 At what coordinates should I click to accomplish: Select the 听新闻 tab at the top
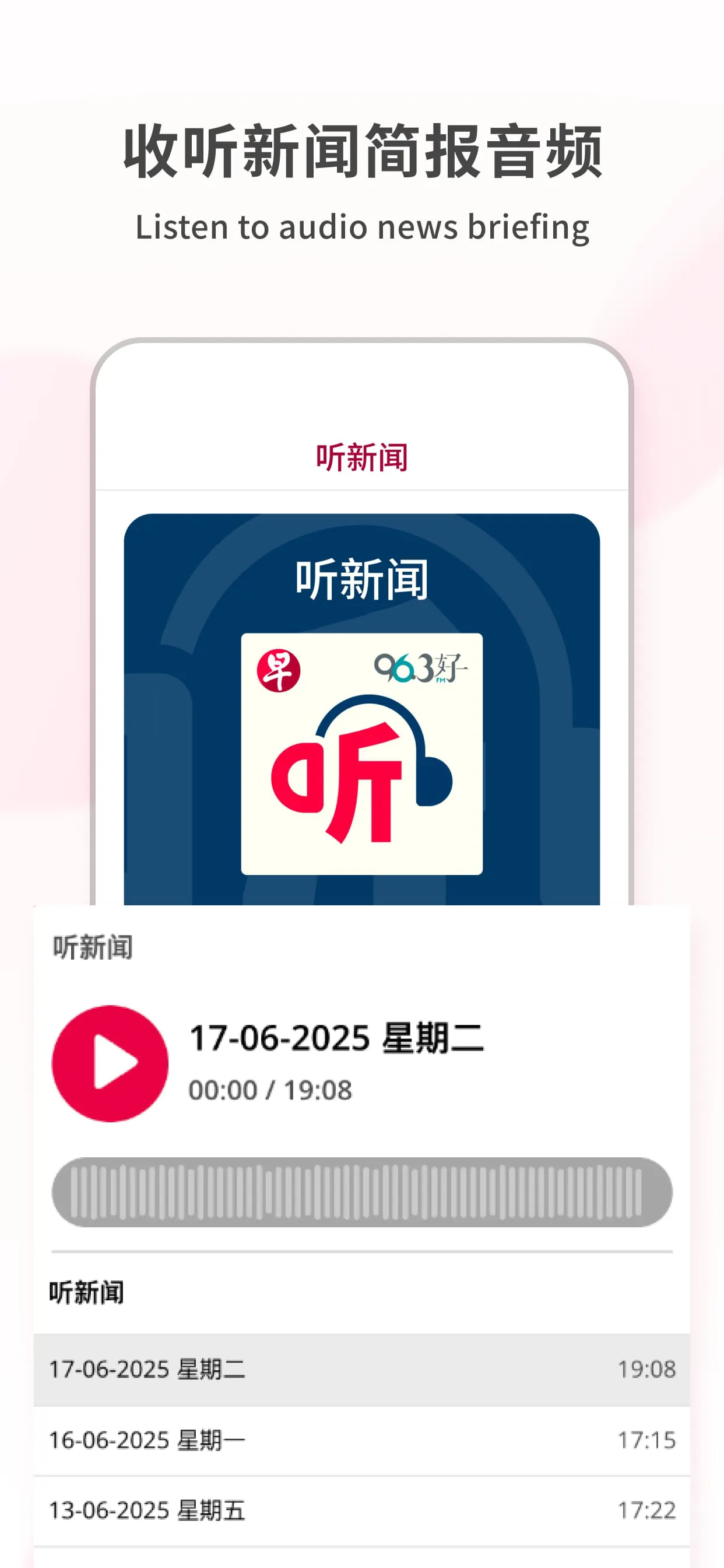pos(361,453)
